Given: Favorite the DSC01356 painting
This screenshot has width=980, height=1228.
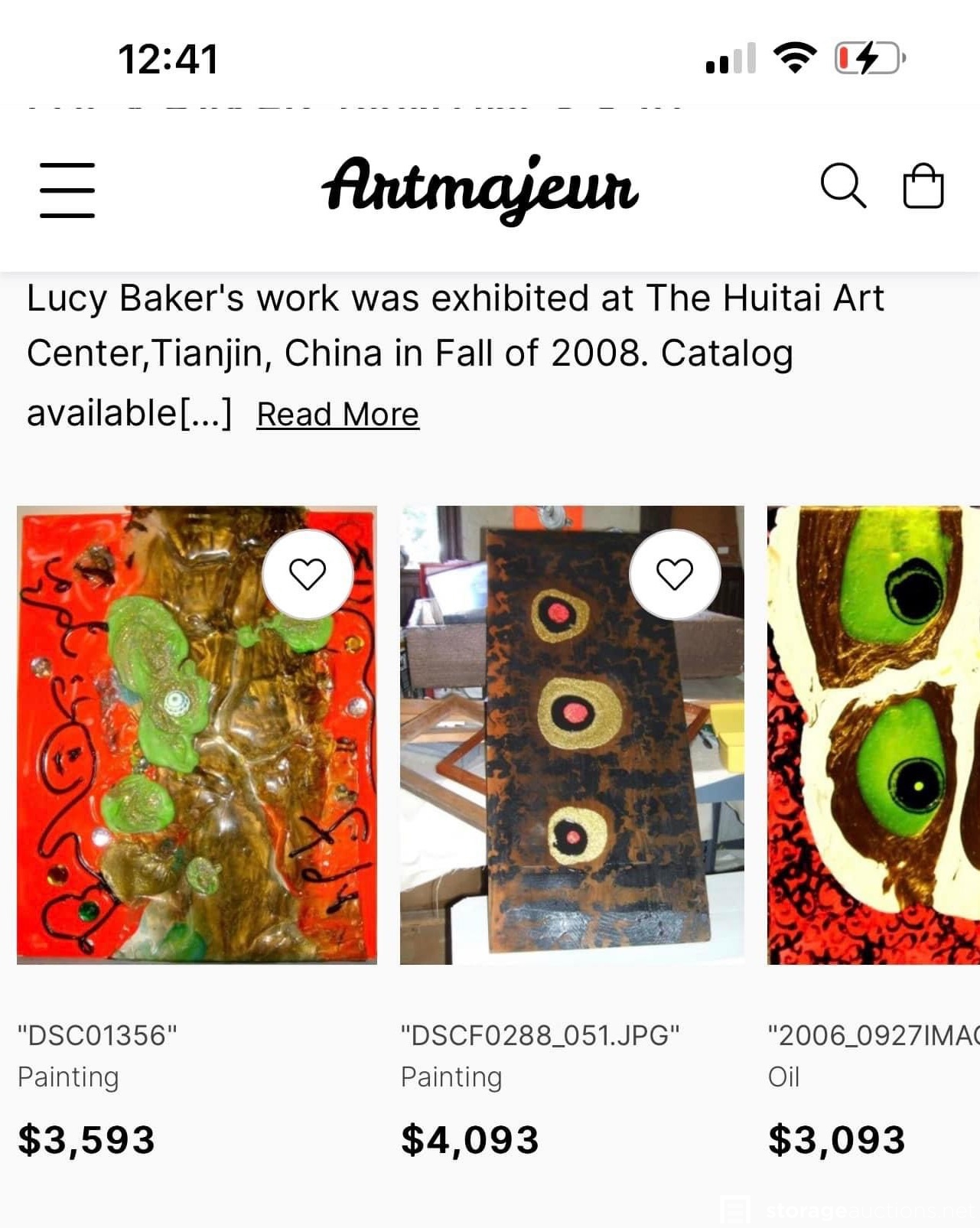Looking at the screenshot, I should (x=308, y=574).
